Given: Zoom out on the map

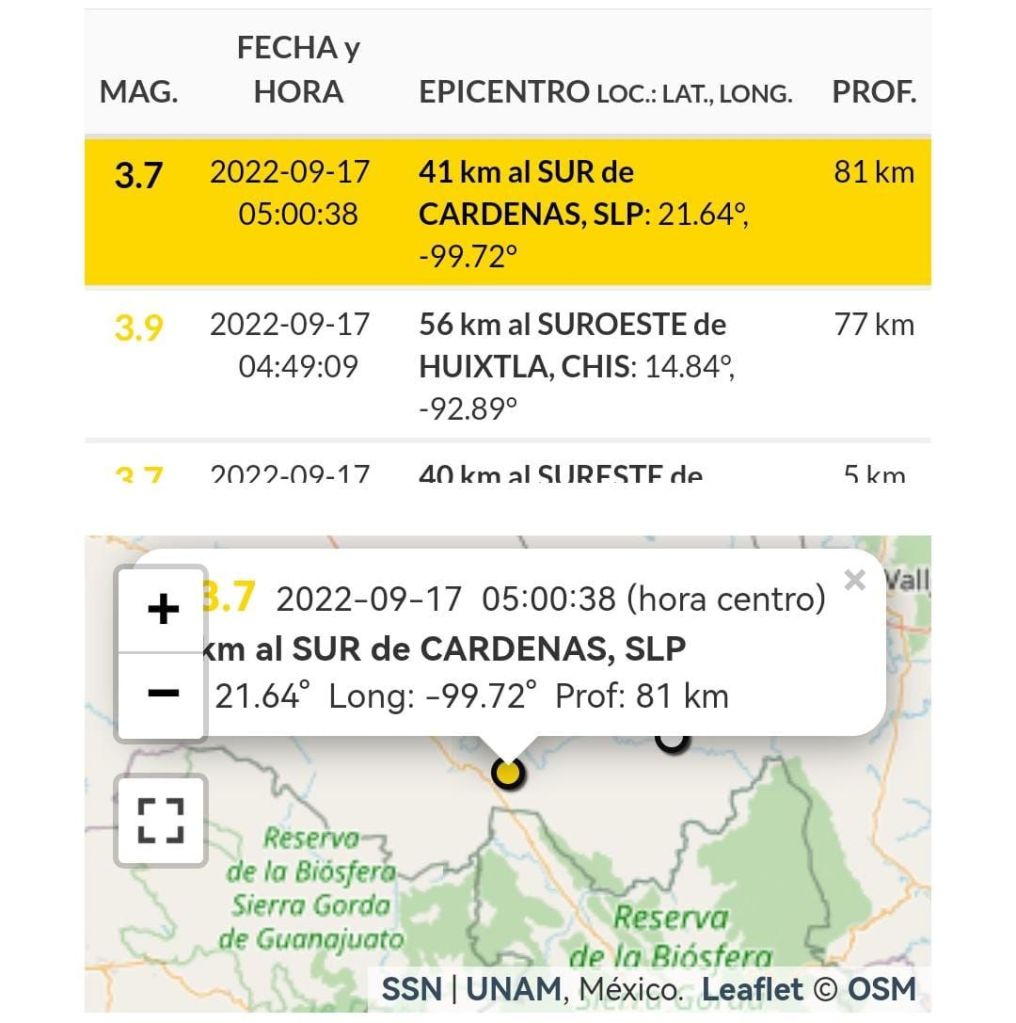Looking at the screenshot, I should pos(162,693).
